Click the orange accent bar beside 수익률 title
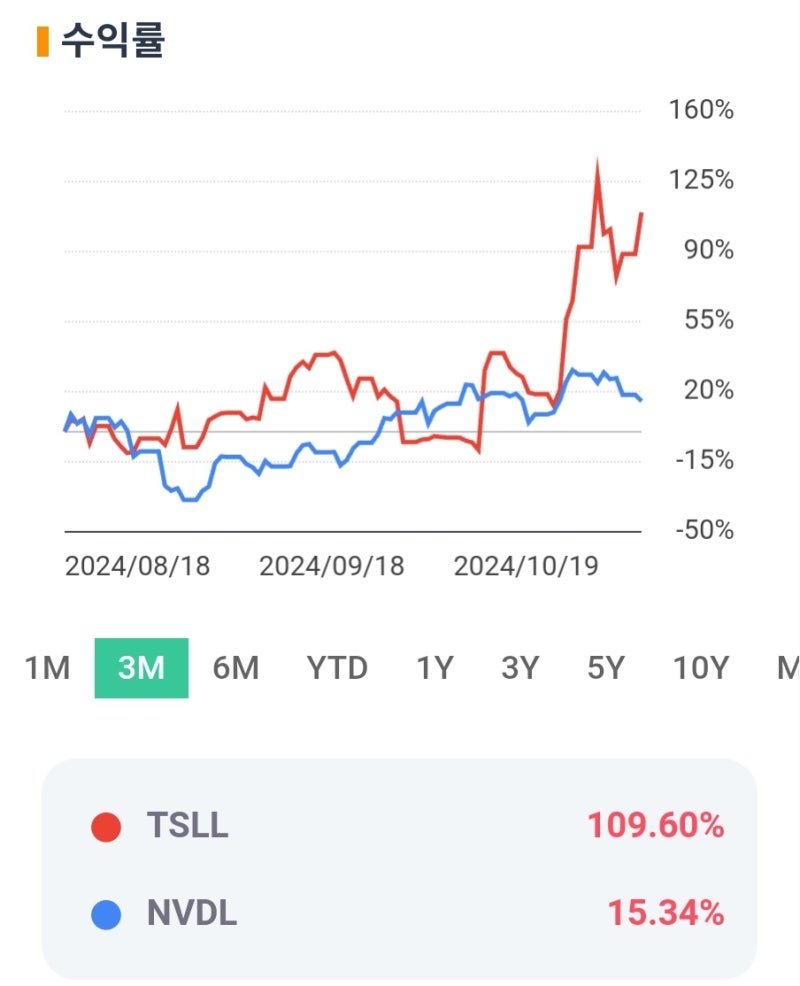Screen dimensions: 800x986 pyautogui.click(x=41, y=40)
